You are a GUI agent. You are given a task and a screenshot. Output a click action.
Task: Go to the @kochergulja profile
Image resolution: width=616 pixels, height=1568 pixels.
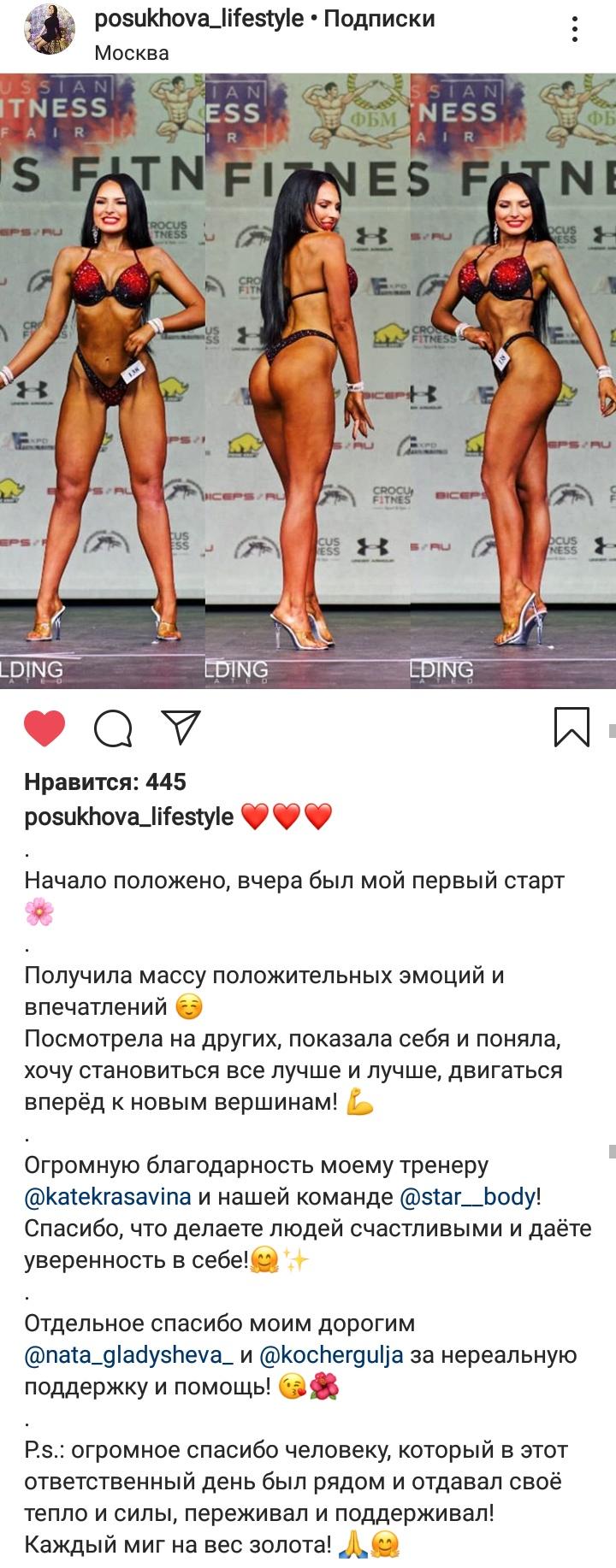click(331, 1354)
